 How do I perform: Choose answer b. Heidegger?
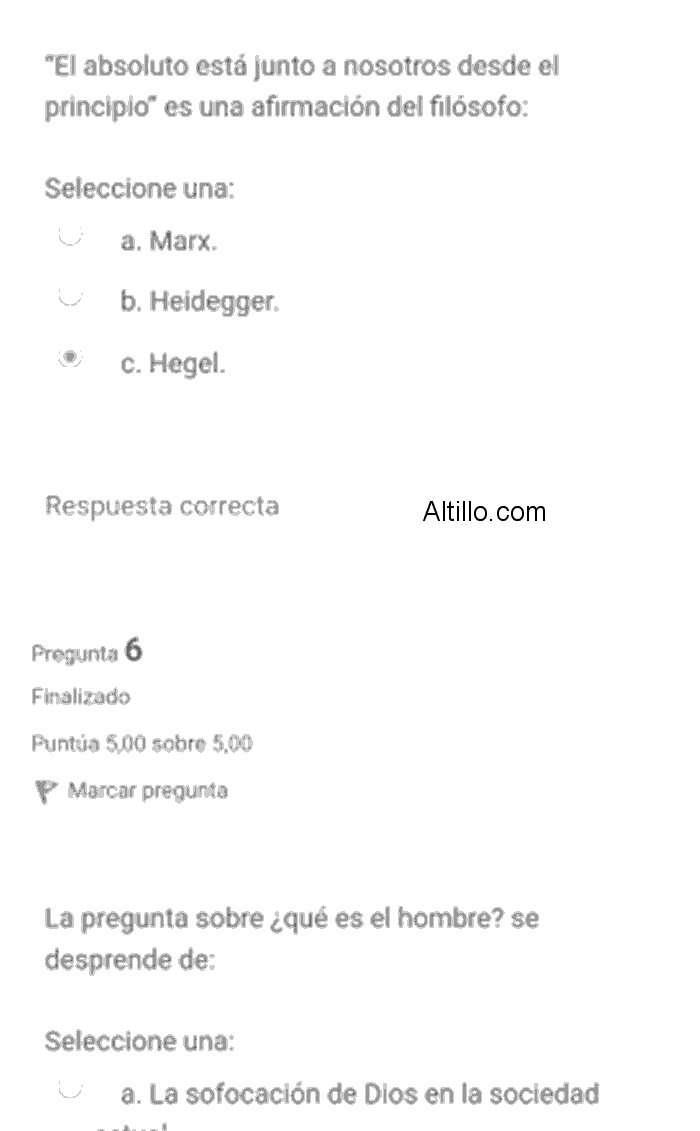pos(70,298)
